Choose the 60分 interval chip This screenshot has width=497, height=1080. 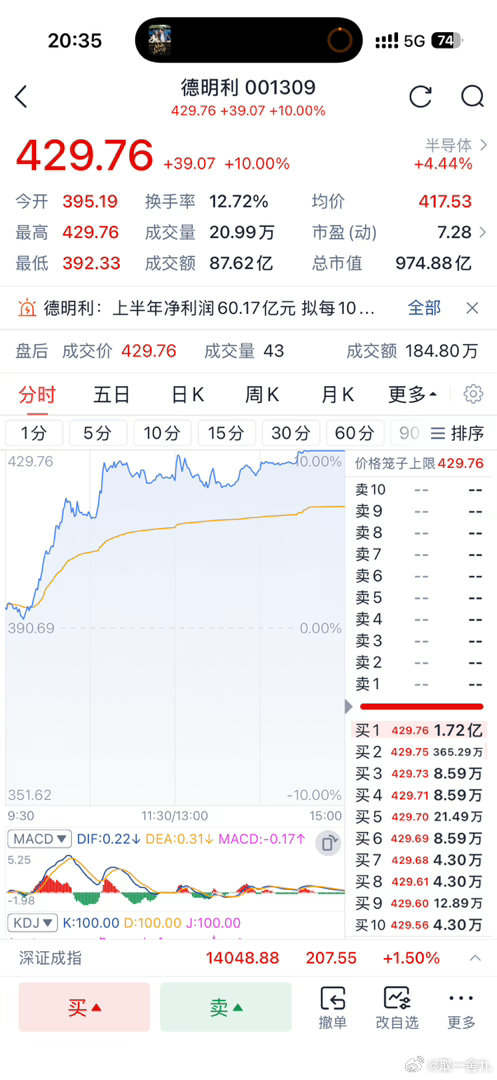[x=355, y=433]
